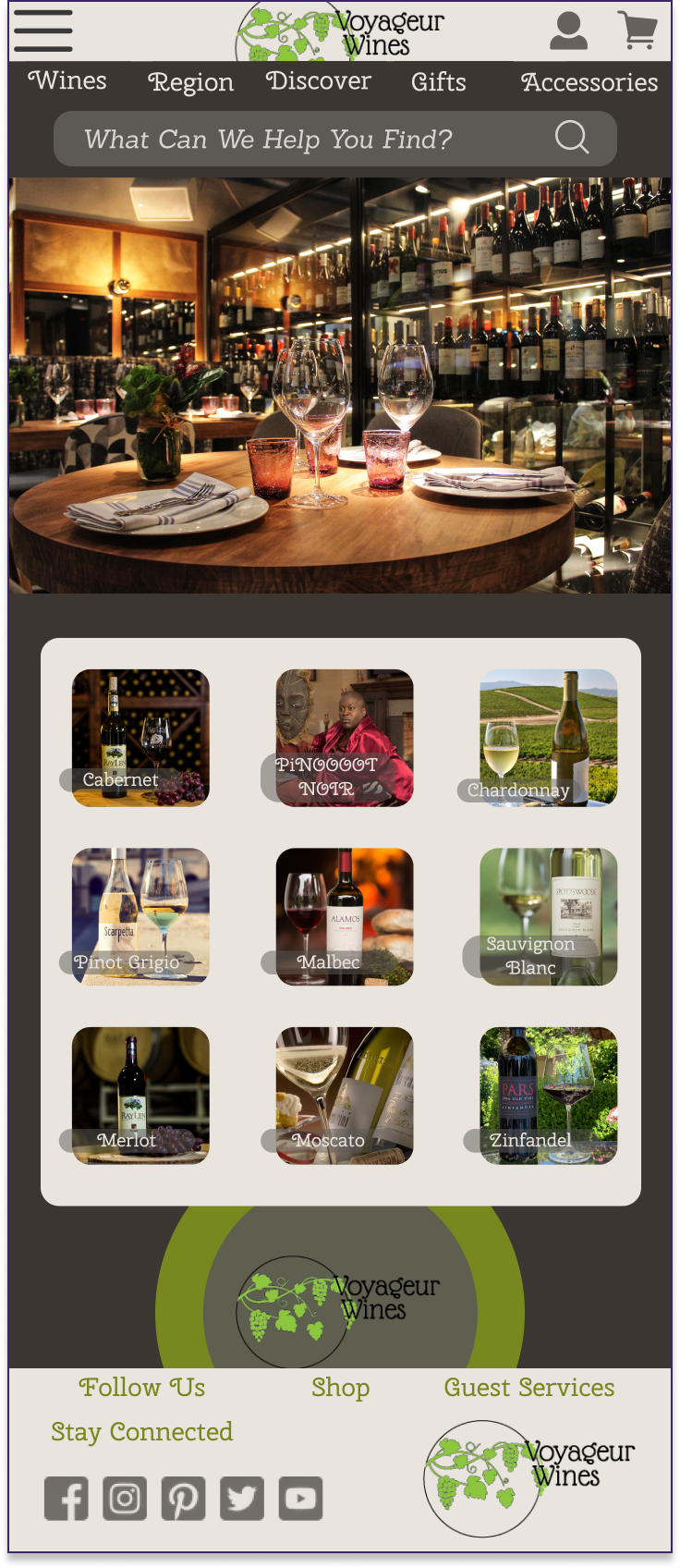Open the Guest Services footer link
The image size is (680, 1568).
pyautogui.click(x=528, y=1388)
